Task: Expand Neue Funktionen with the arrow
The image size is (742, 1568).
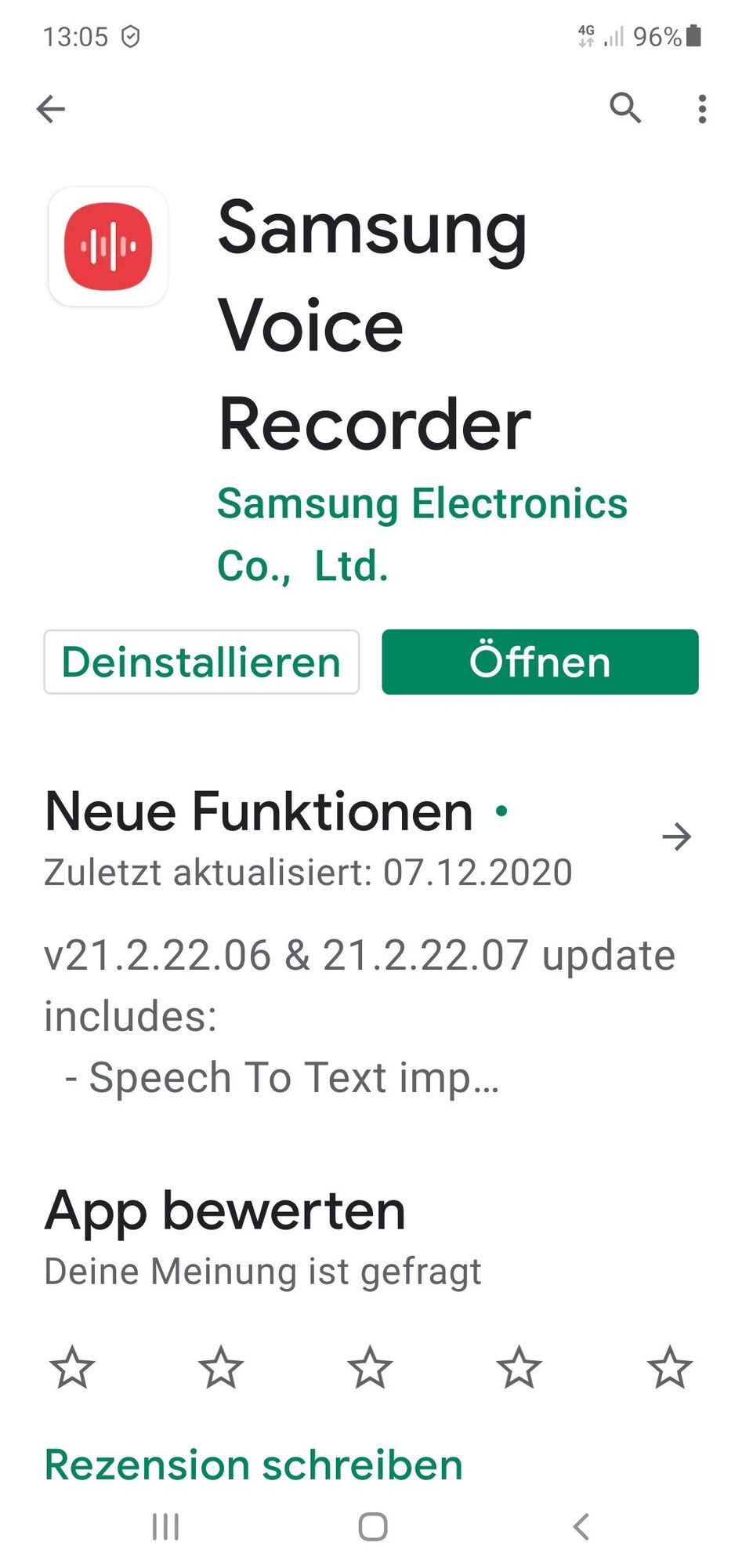Action: coord(676,837)
